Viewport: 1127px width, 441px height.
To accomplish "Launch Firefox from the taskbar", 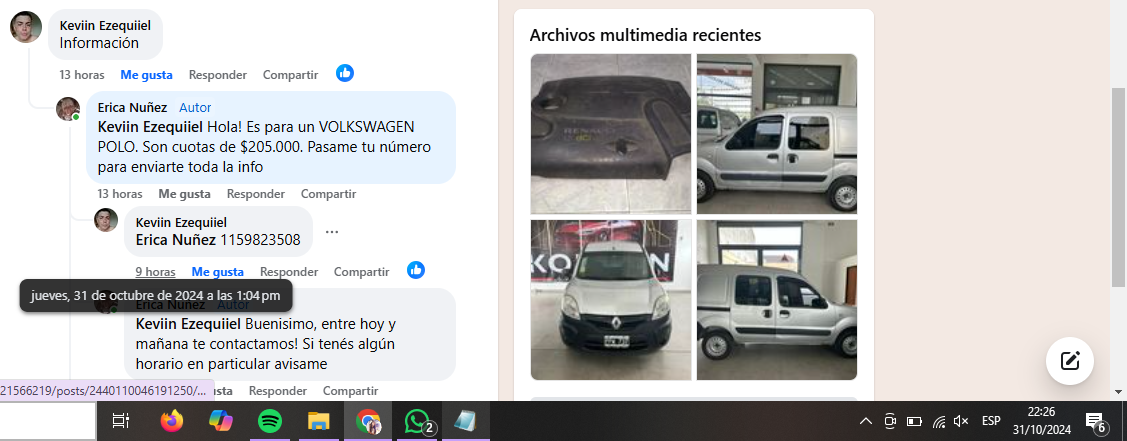I will (172, 421).
